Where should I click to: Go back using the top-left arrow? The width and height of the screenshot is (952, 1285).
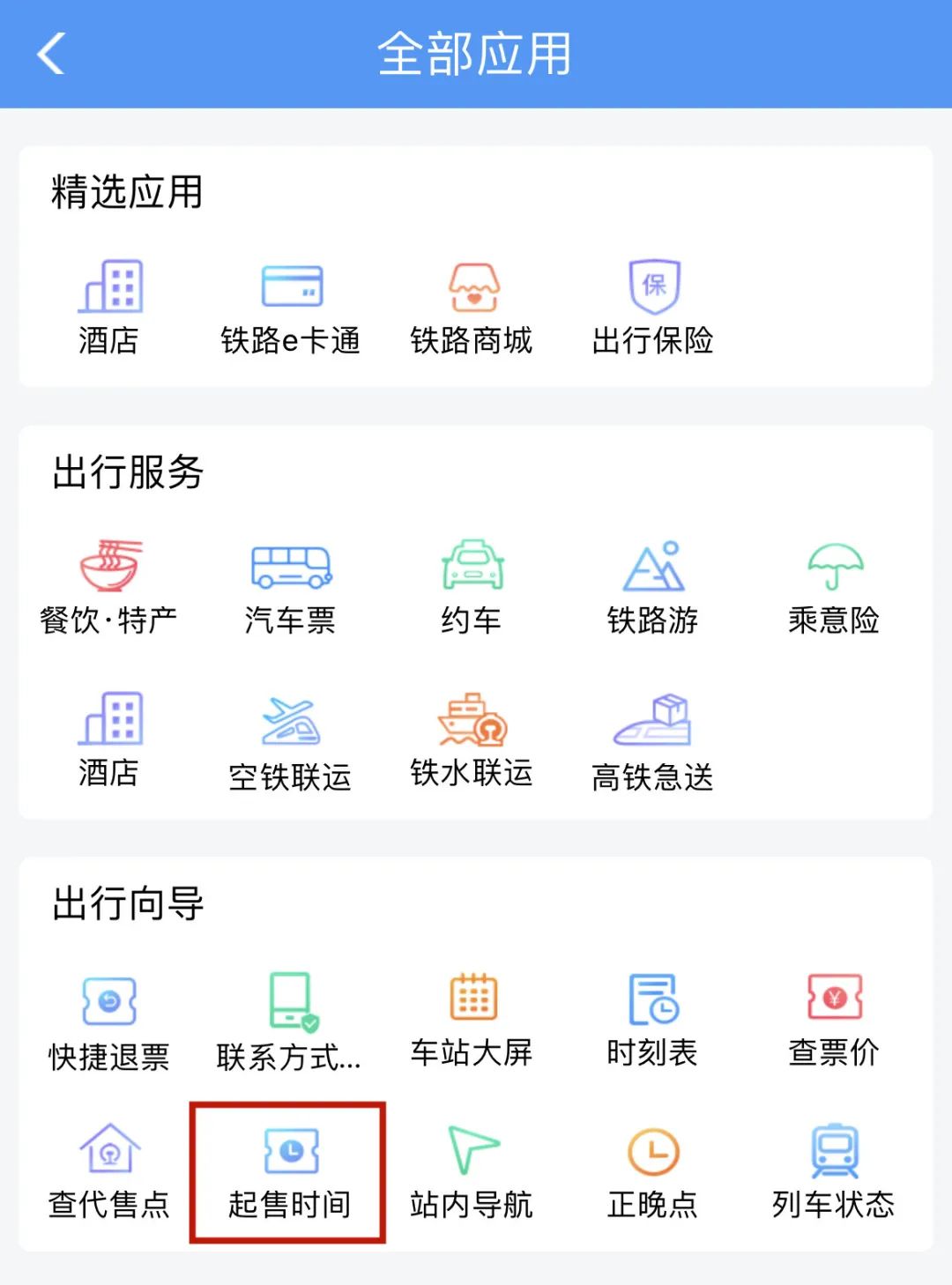point(51,54)
